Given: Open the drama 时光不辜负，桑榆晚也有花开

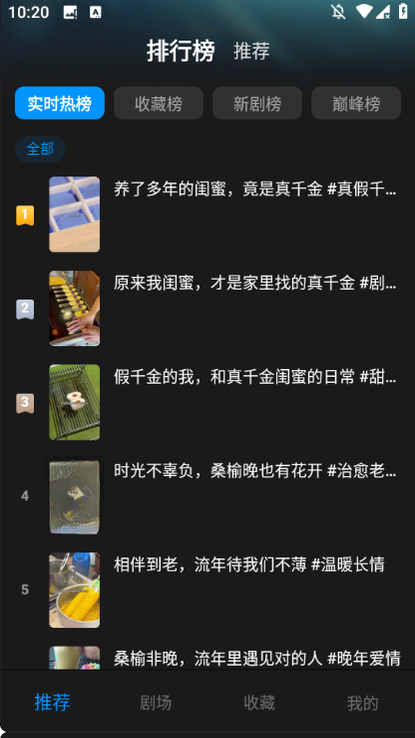Looking at the screenshot, I should point(208,496).
